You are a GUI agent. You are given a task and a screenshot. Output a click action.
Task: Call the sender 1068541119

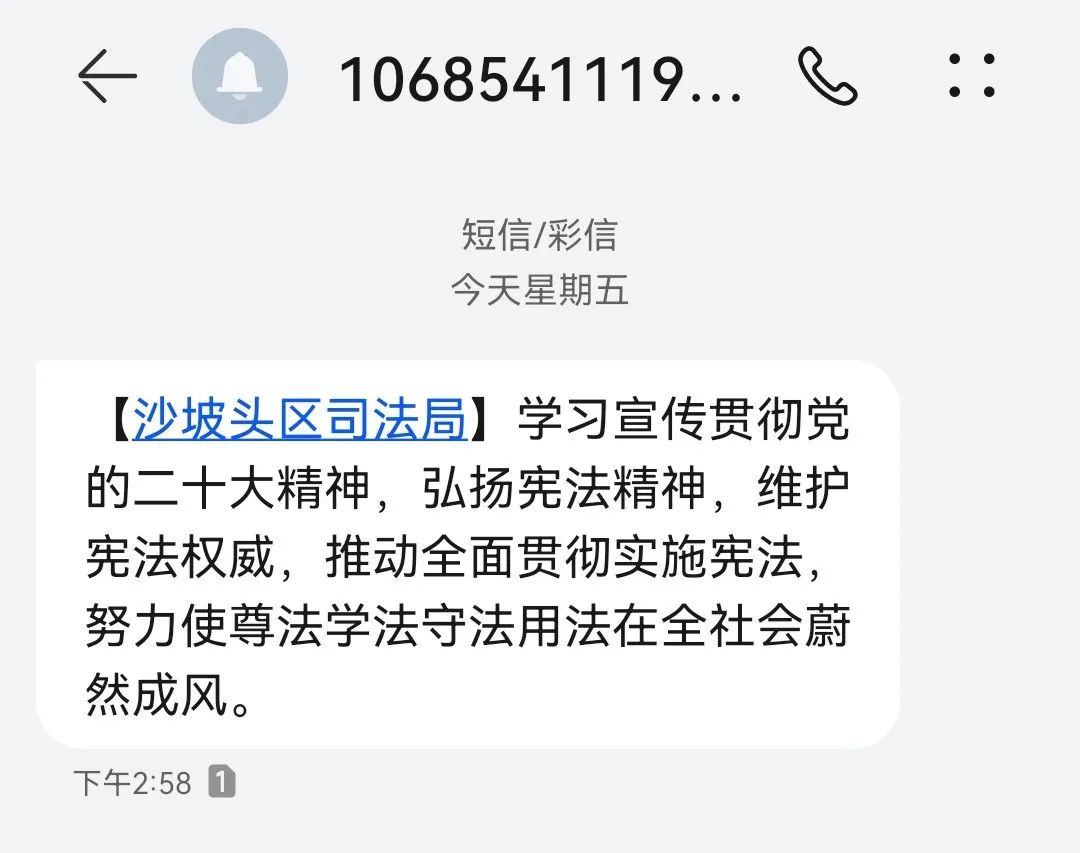click(827, 77)
